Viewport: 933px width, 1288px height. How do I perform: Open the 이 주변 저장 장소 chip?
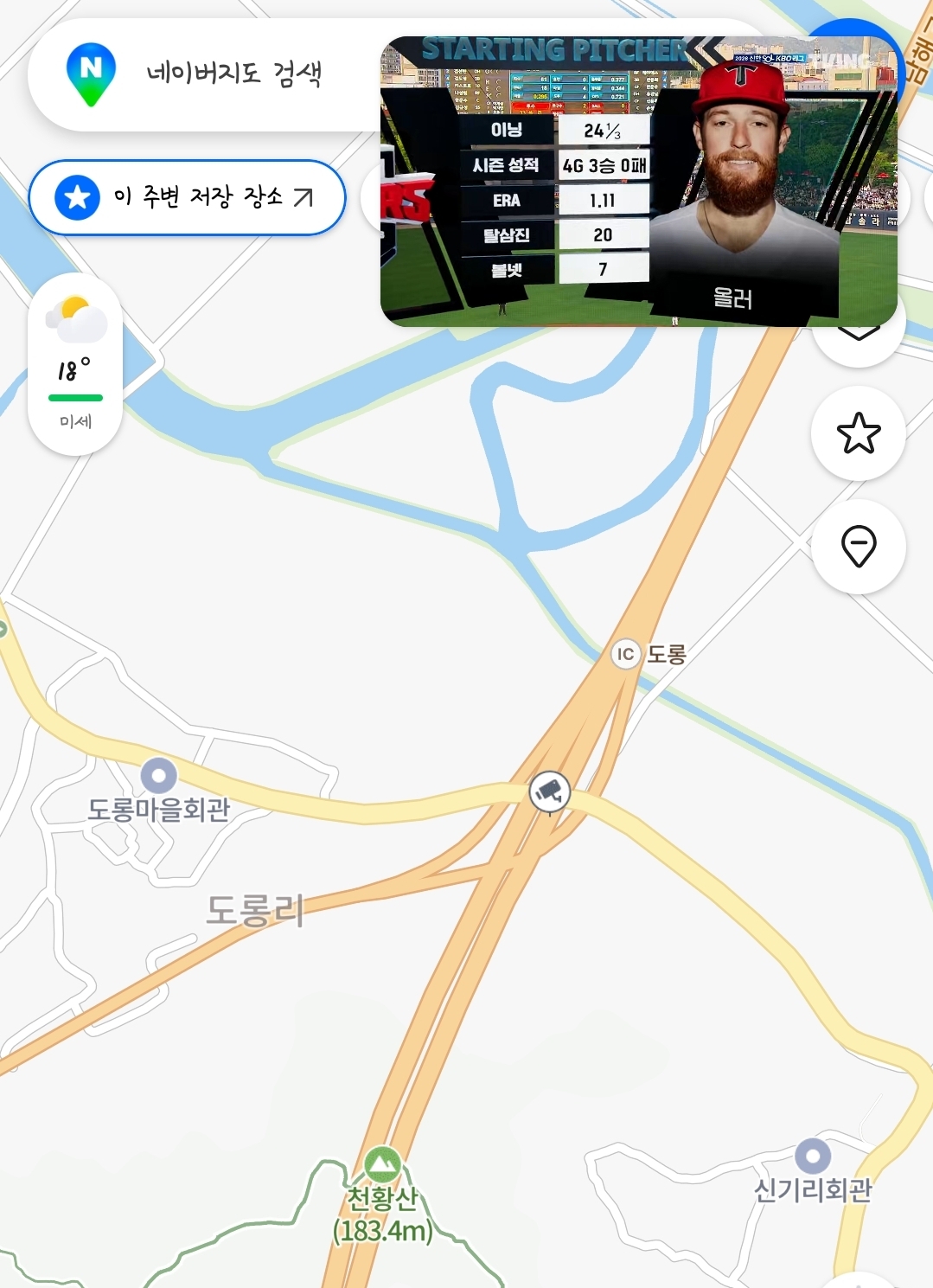[187, 197]
